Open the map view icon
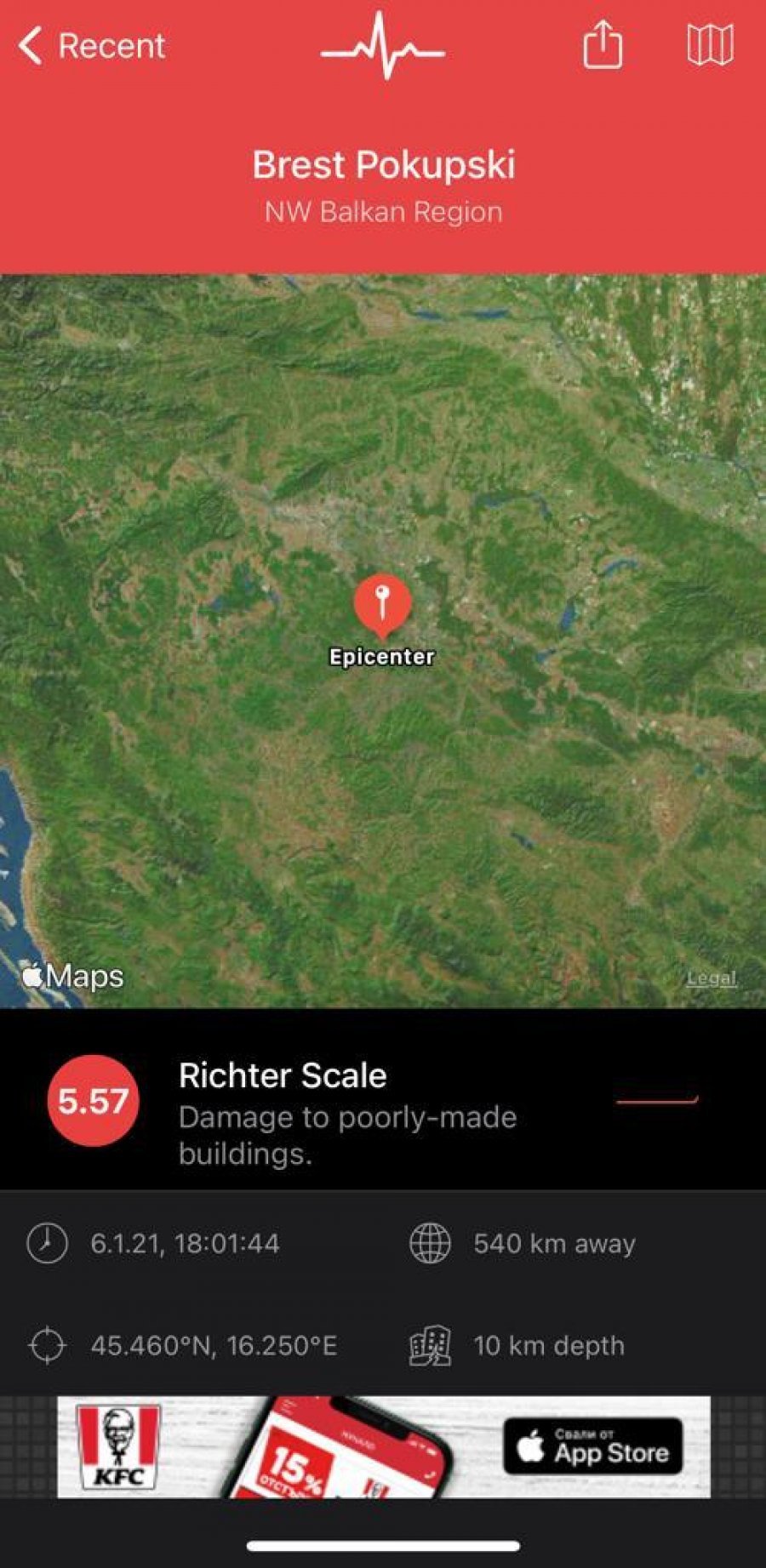Viewport: 766px width, 1568px height. [x=710, y=44]
